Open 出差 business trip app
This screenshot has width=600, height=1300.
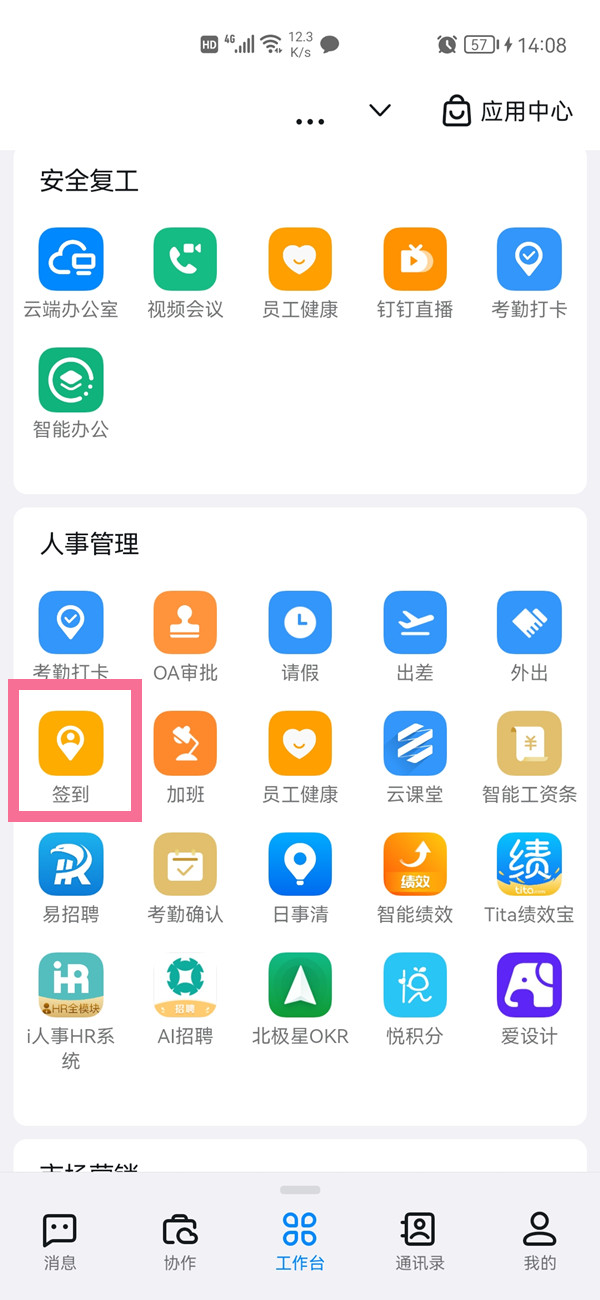415,623
